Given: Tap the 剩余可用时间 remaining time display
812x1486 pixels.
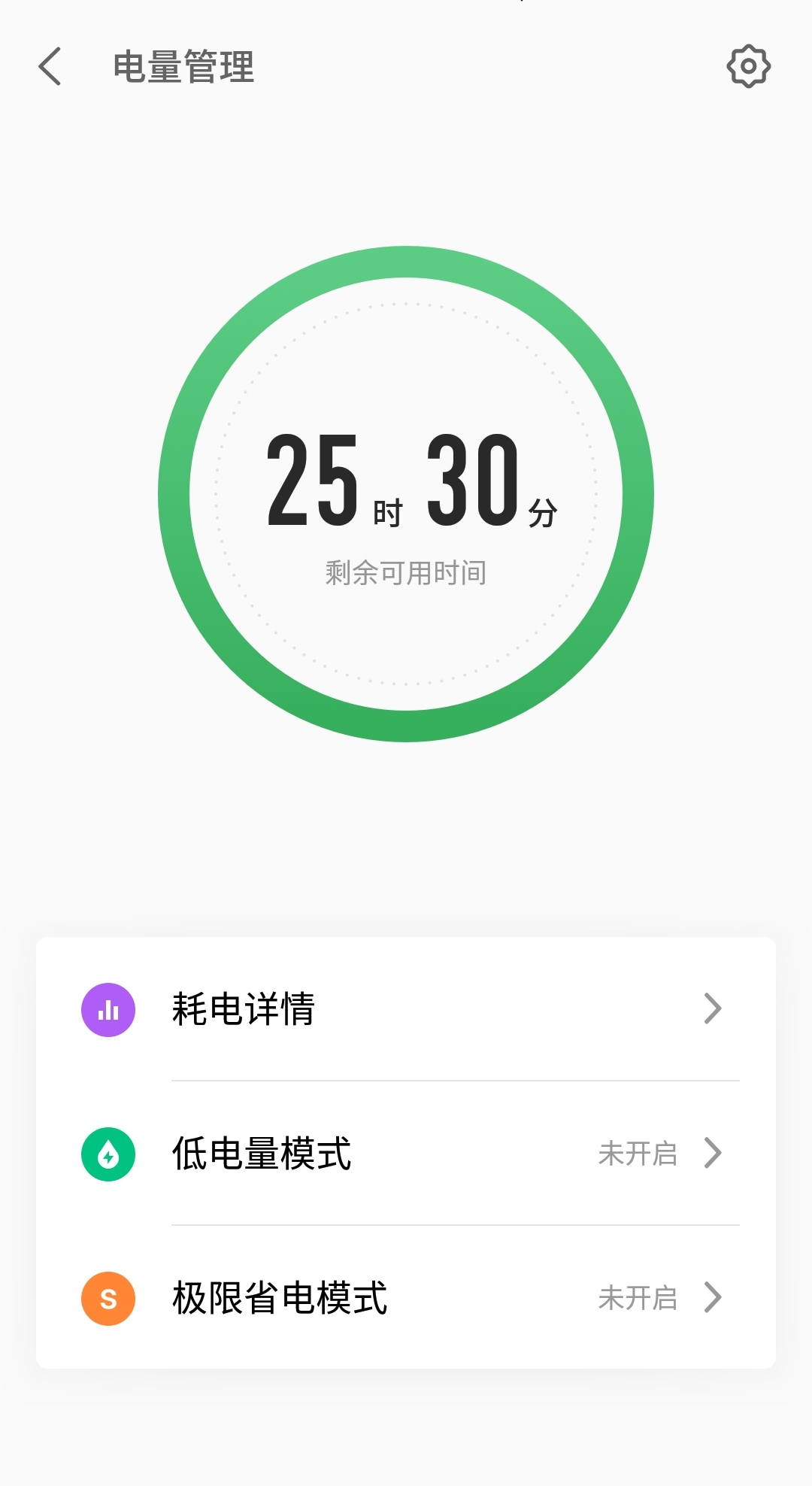Looking at the screenshot, I should click(404, 572).
